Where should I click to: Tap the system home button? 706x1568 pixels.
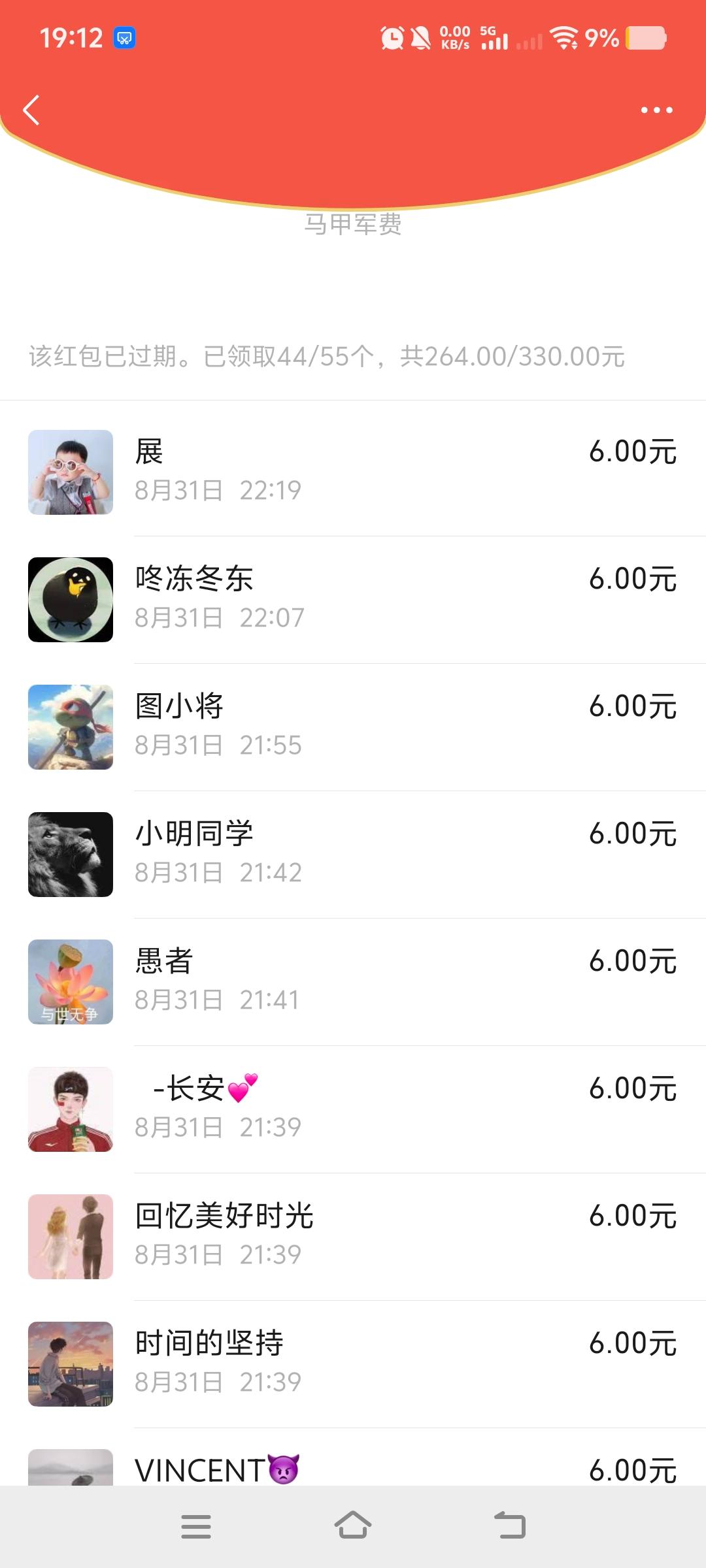click(x=353, y=1526)
